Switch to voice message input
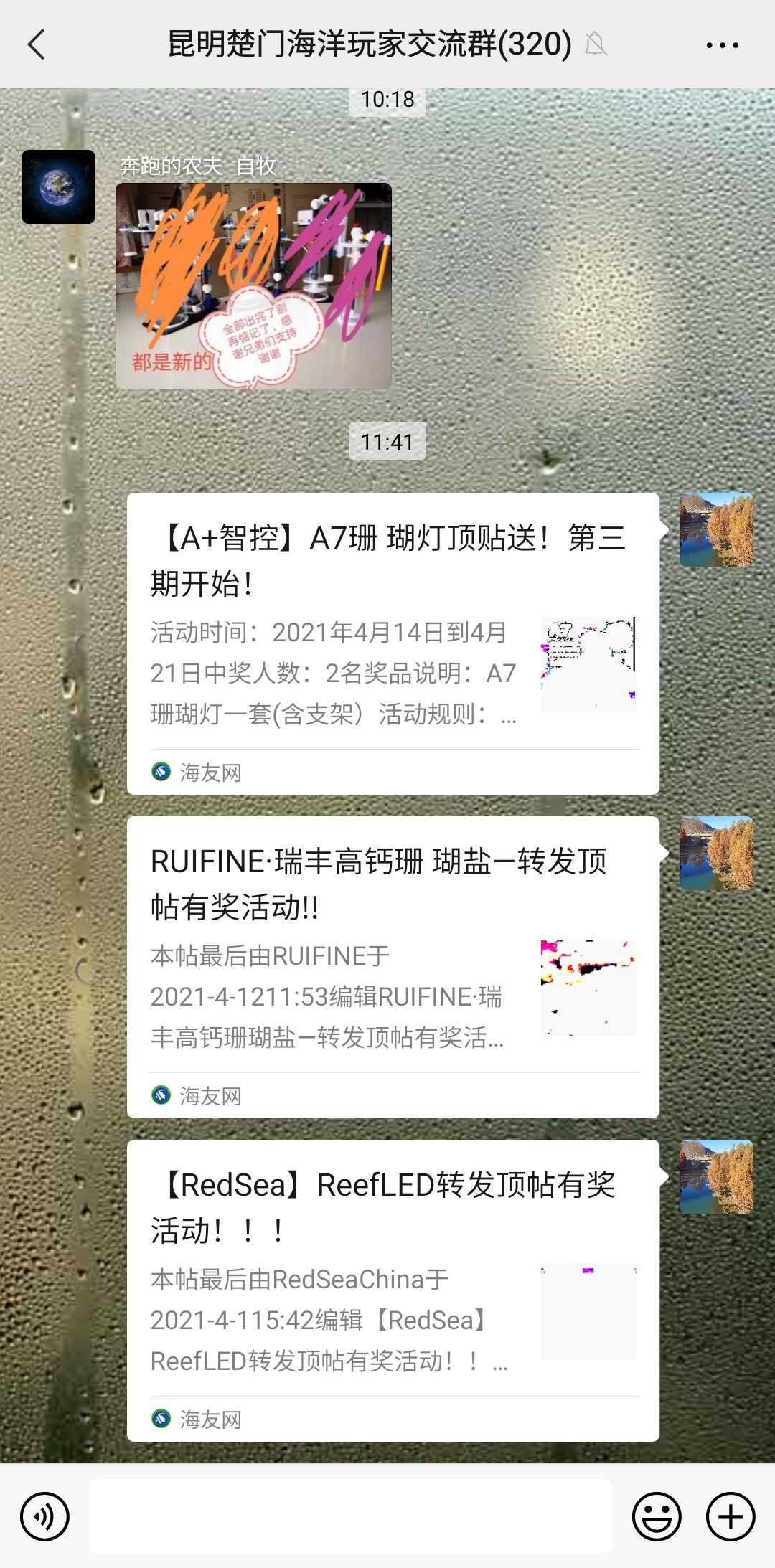This screenshot has width=775, height=1568. click(x=44, y=1516)
